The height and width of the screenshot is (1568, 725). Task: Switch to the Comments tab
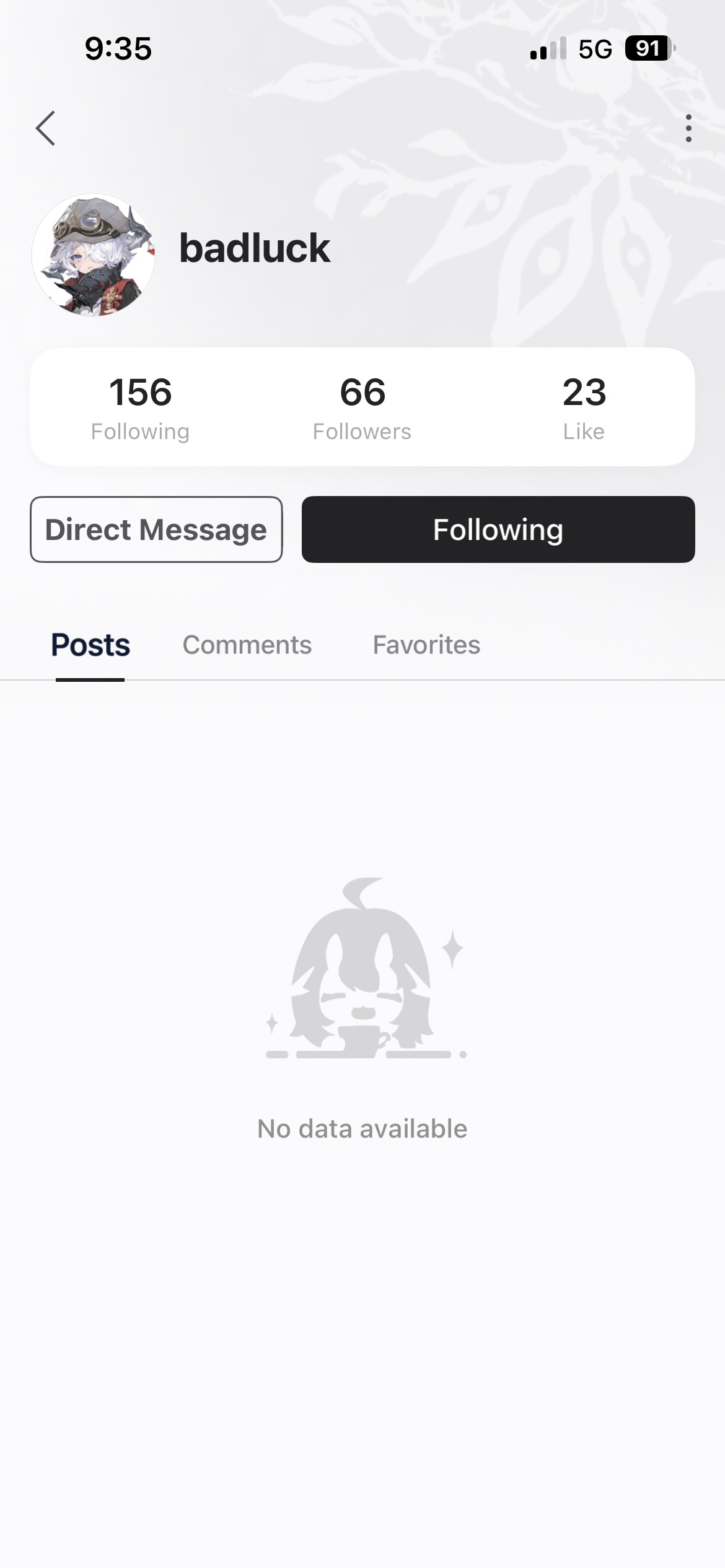[247, 645]
